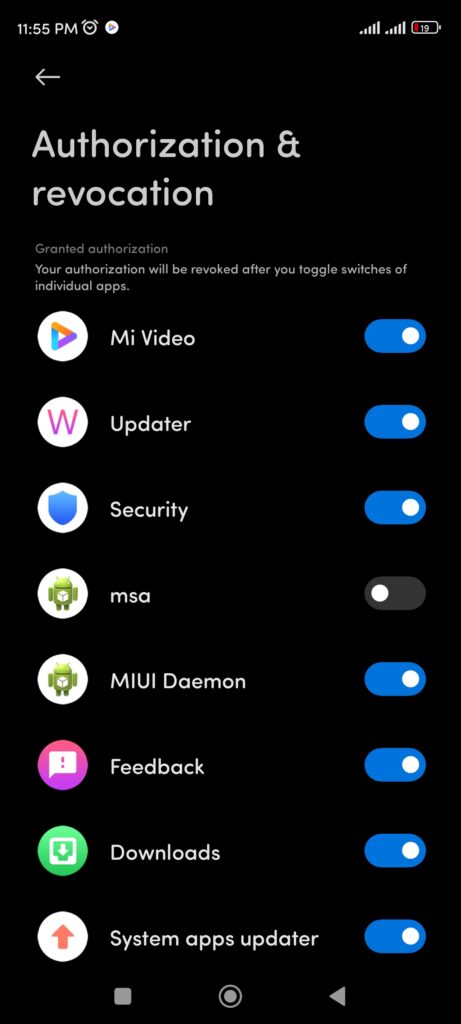This screenshot has height=1024, width=461.
Task: Disable the Security authorization toggle
Action: tap(395, 508)
